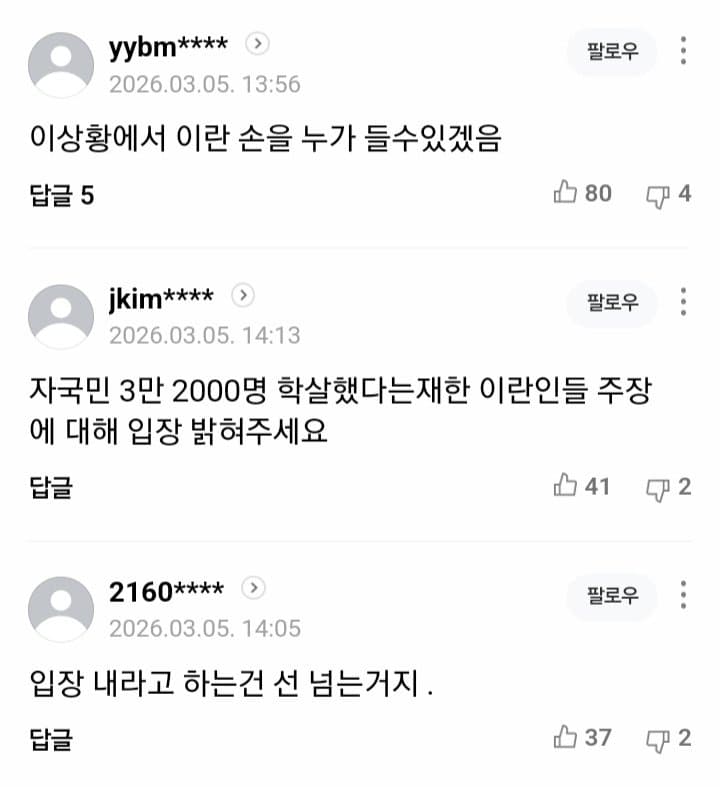Open yybm**** profile chevron
The height and width of the screenshot is (787, 720).
click(x=258, y=44)
